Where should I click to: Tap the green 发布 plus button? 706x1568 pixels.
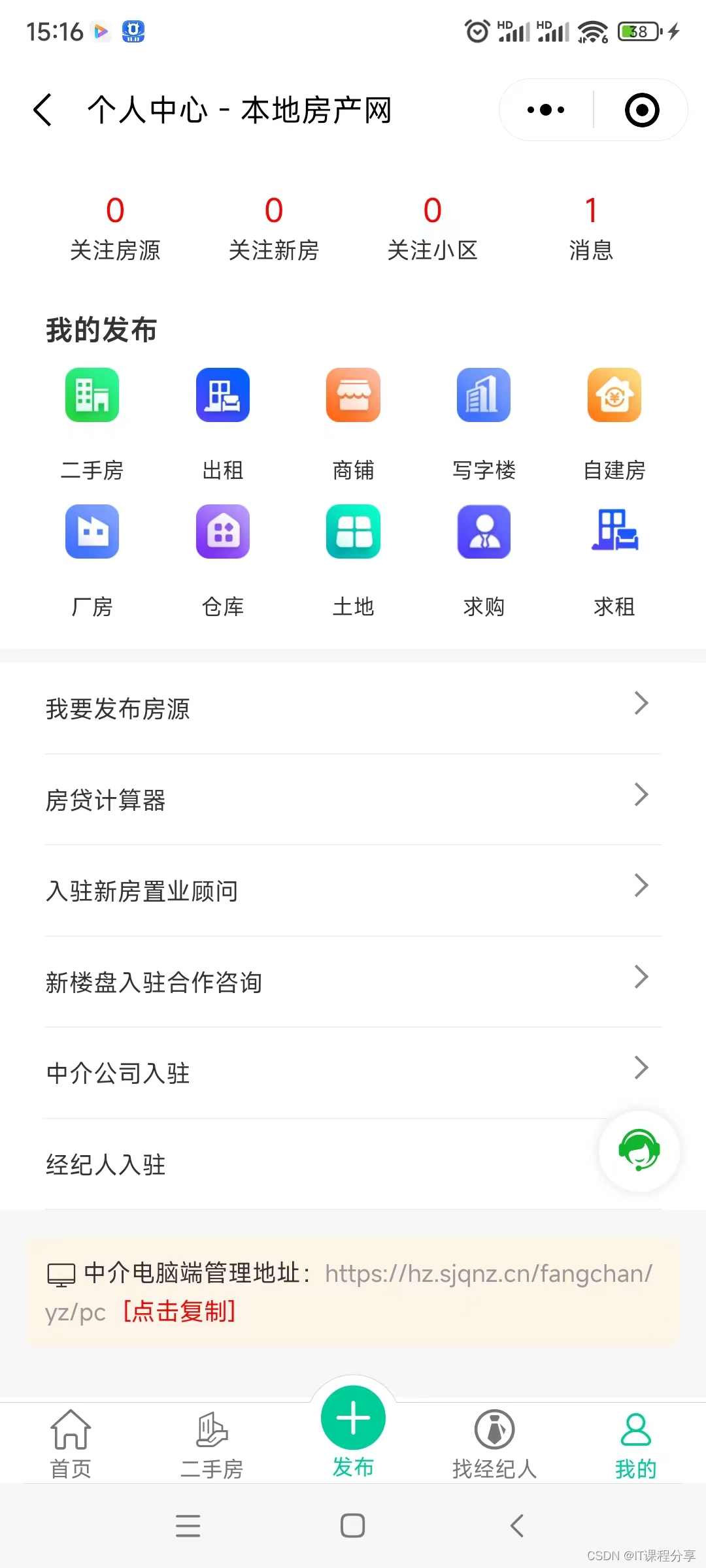[x=353, y=1418]
